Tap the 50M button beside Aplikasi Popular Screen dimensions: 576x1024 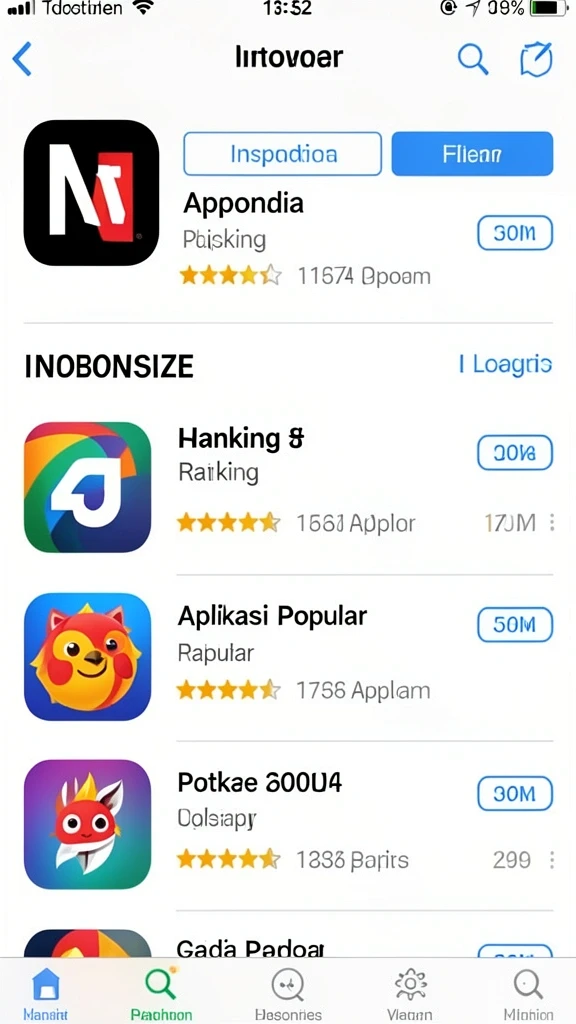click(x=515, y=624)
